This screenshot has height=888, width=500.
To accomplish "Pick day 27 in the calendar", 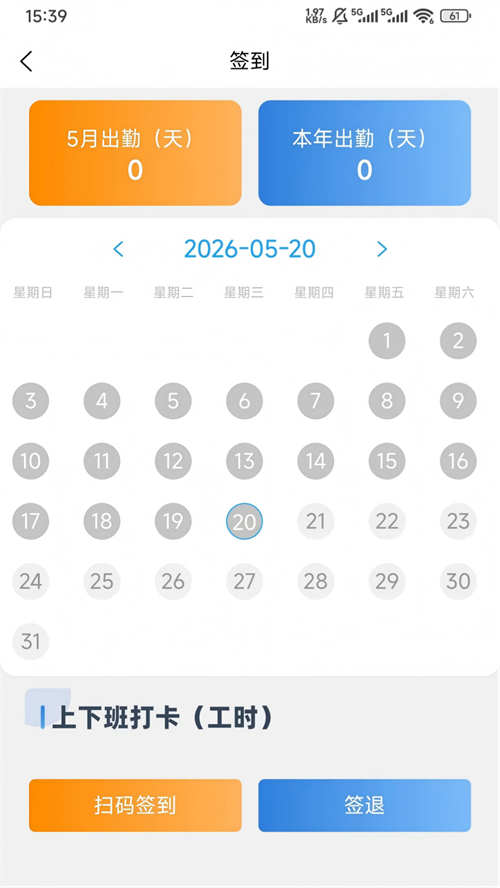I will [245, 581].
